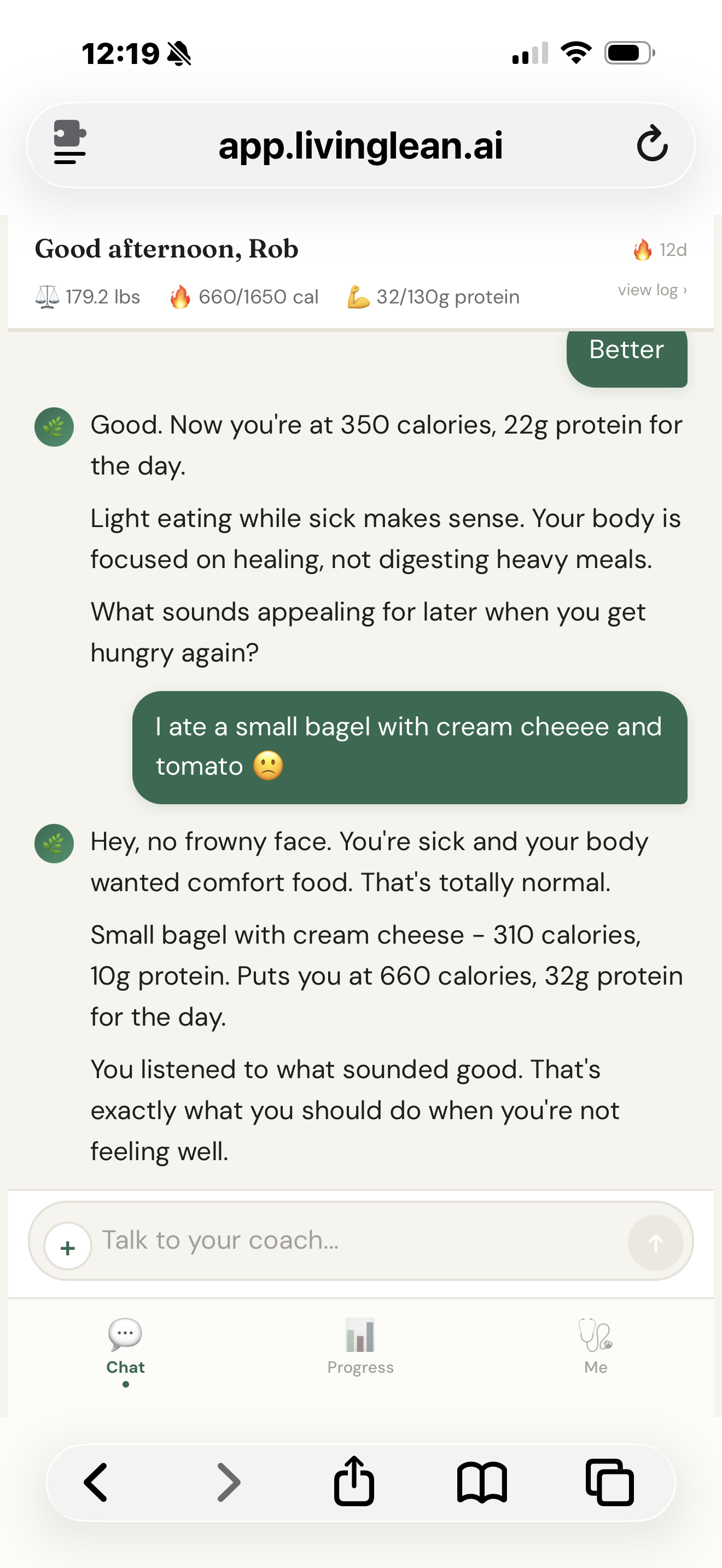Switch between tabs using the tabs icon
Viewport: 722px width, 1568px height.
coord(610,1483)
